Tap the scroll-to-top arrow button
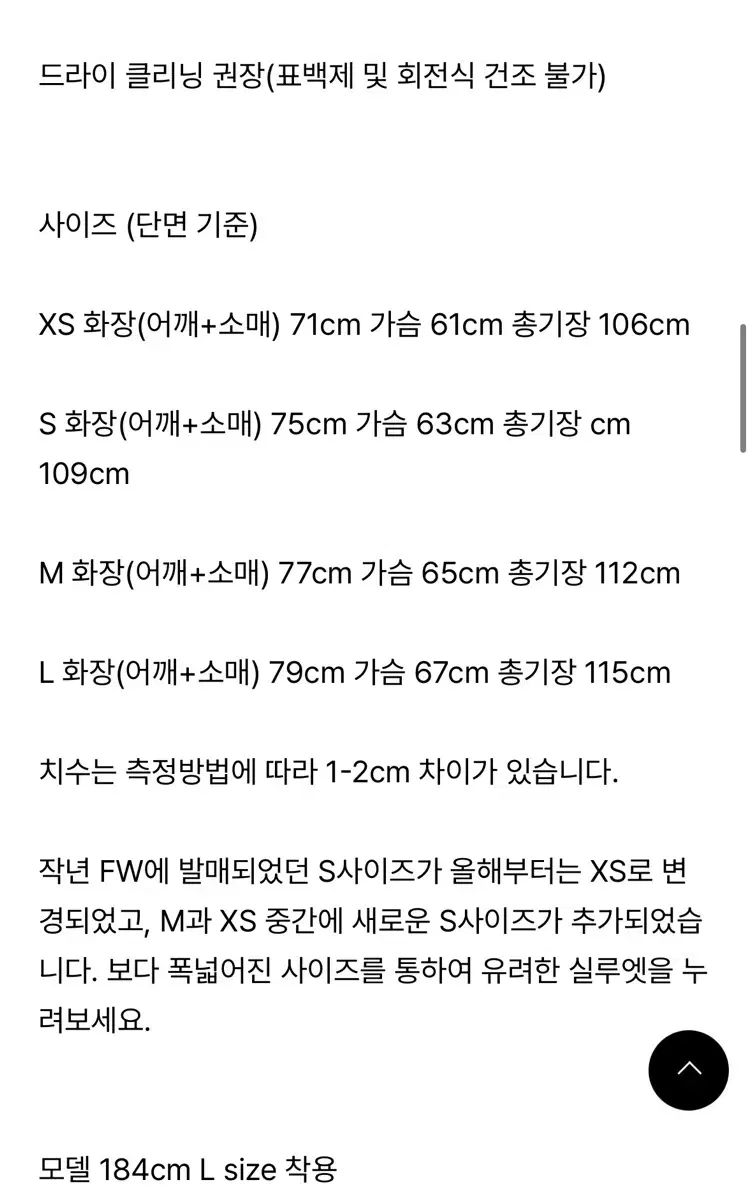 (688, 1069)
